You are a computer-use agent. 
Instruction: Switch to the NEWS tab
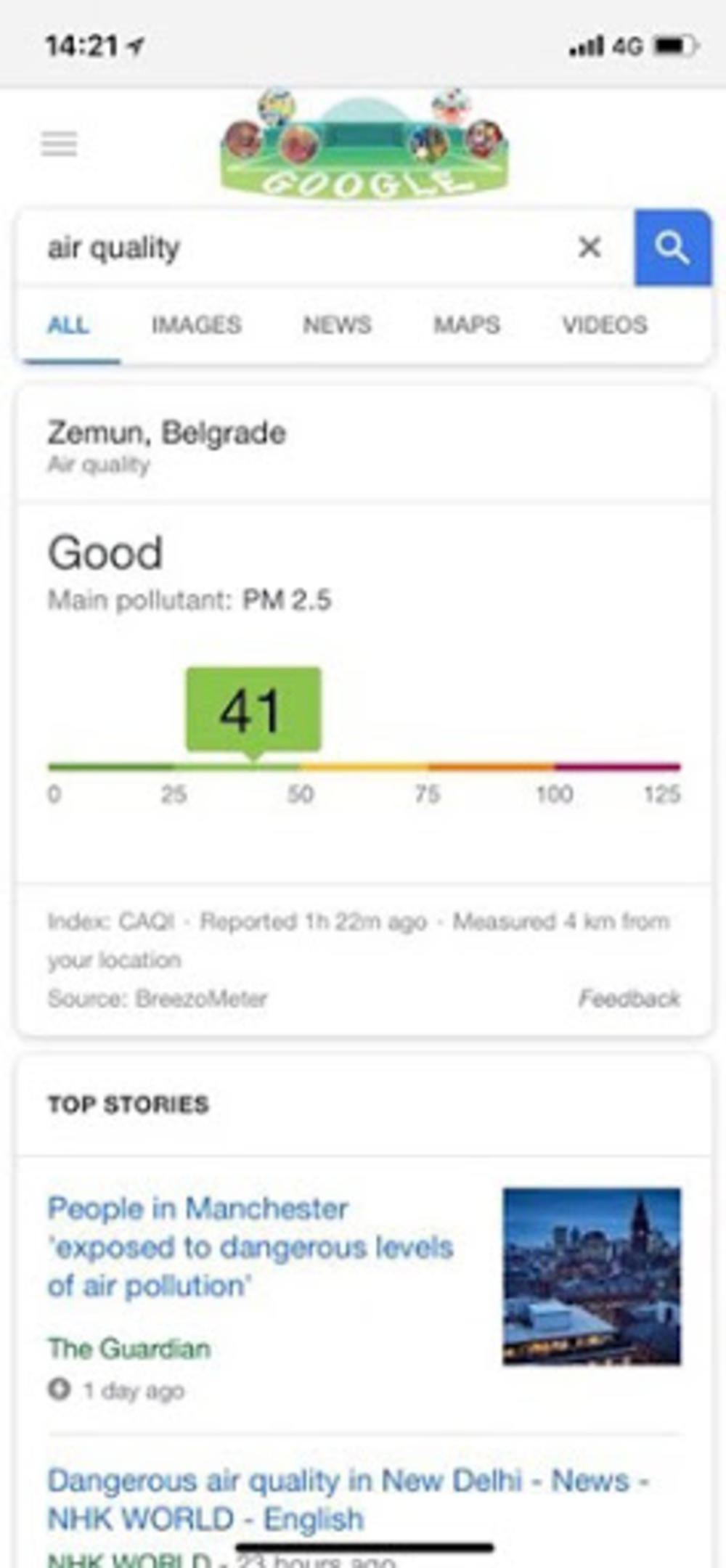tap(337, 325)
